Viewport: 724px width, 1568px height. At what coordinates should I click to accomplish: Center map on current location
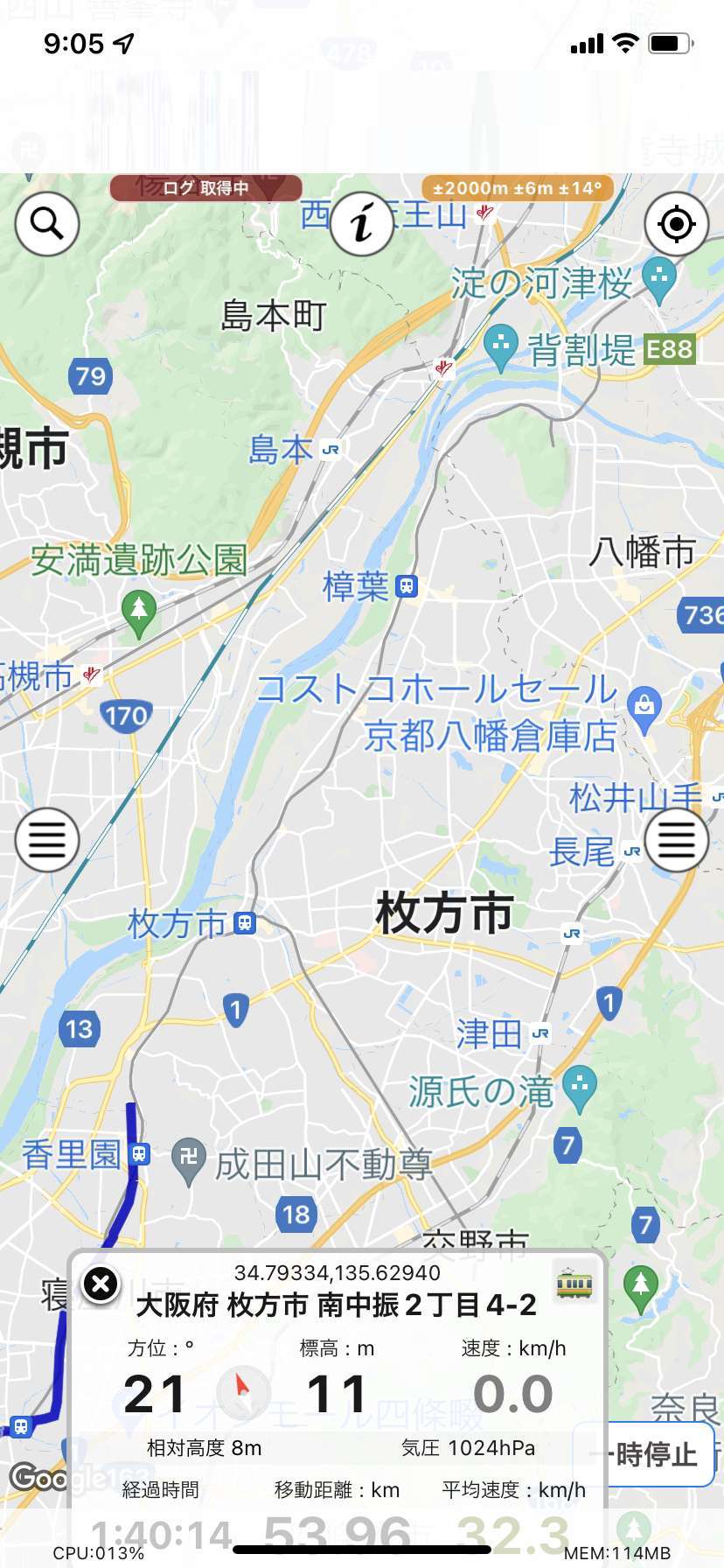pos(676,224)
